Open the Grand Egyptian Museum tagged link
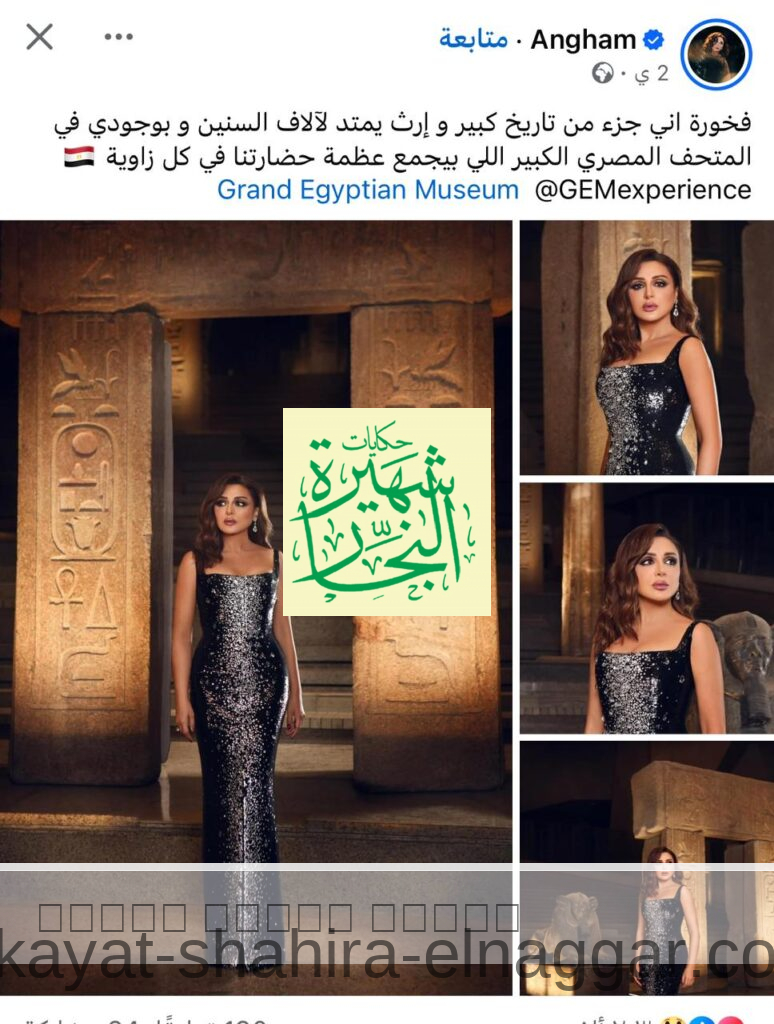 click(x=368, y=189)
